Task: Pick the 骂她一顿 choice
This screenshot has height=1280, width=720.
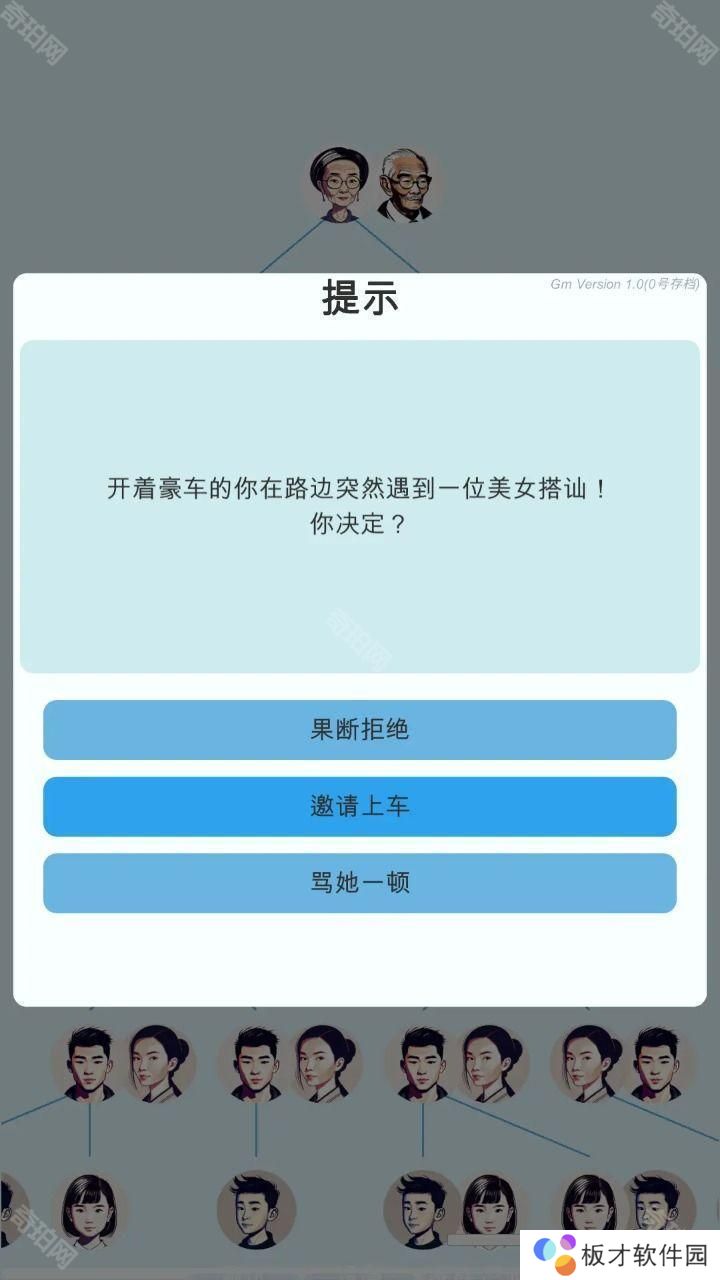Action: (x=360, y=883)
